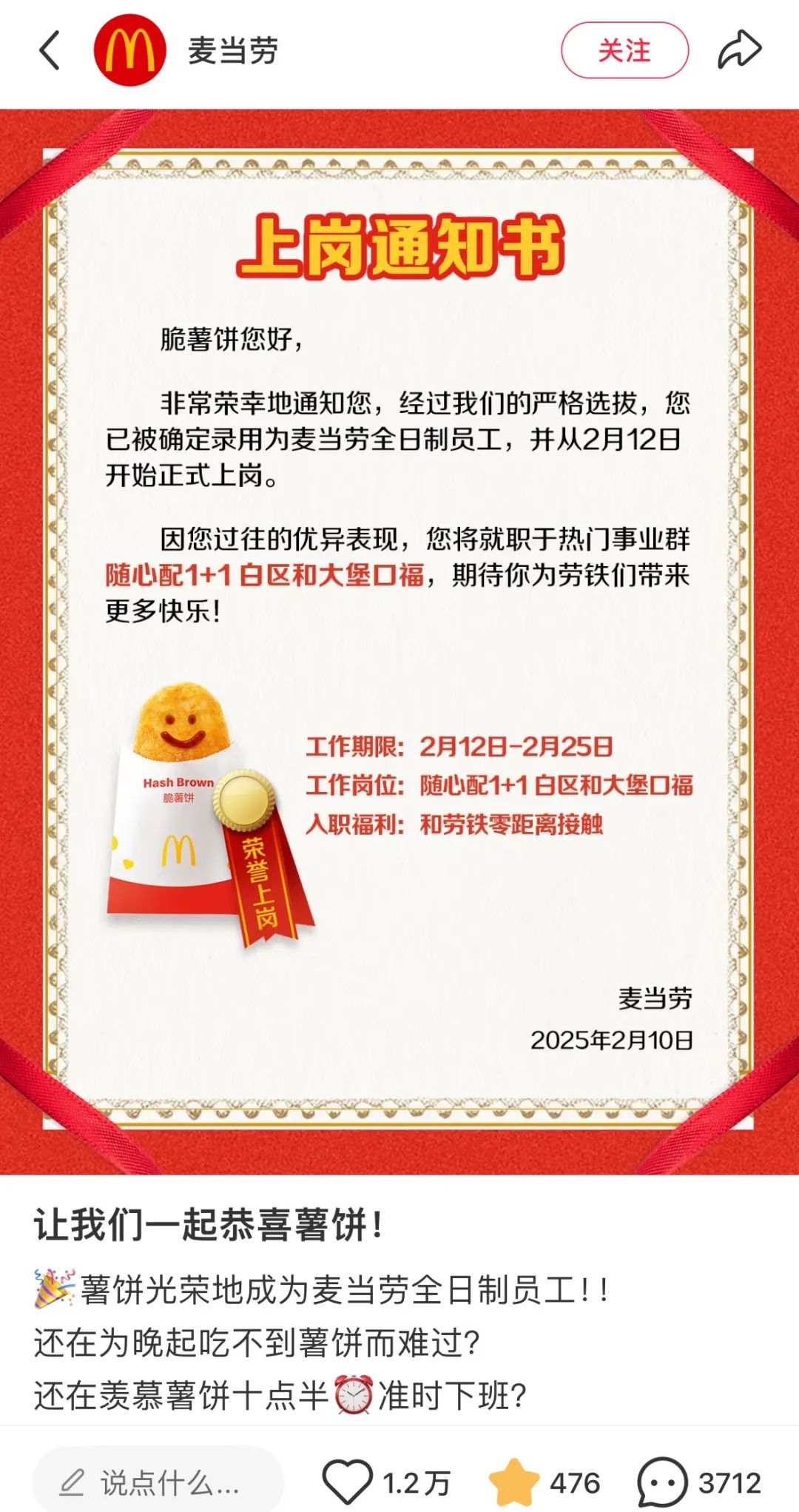Viewport: 799px width, 1512px height.
Task: Open the 上岗通知书 post image
Action: point(399,641)
